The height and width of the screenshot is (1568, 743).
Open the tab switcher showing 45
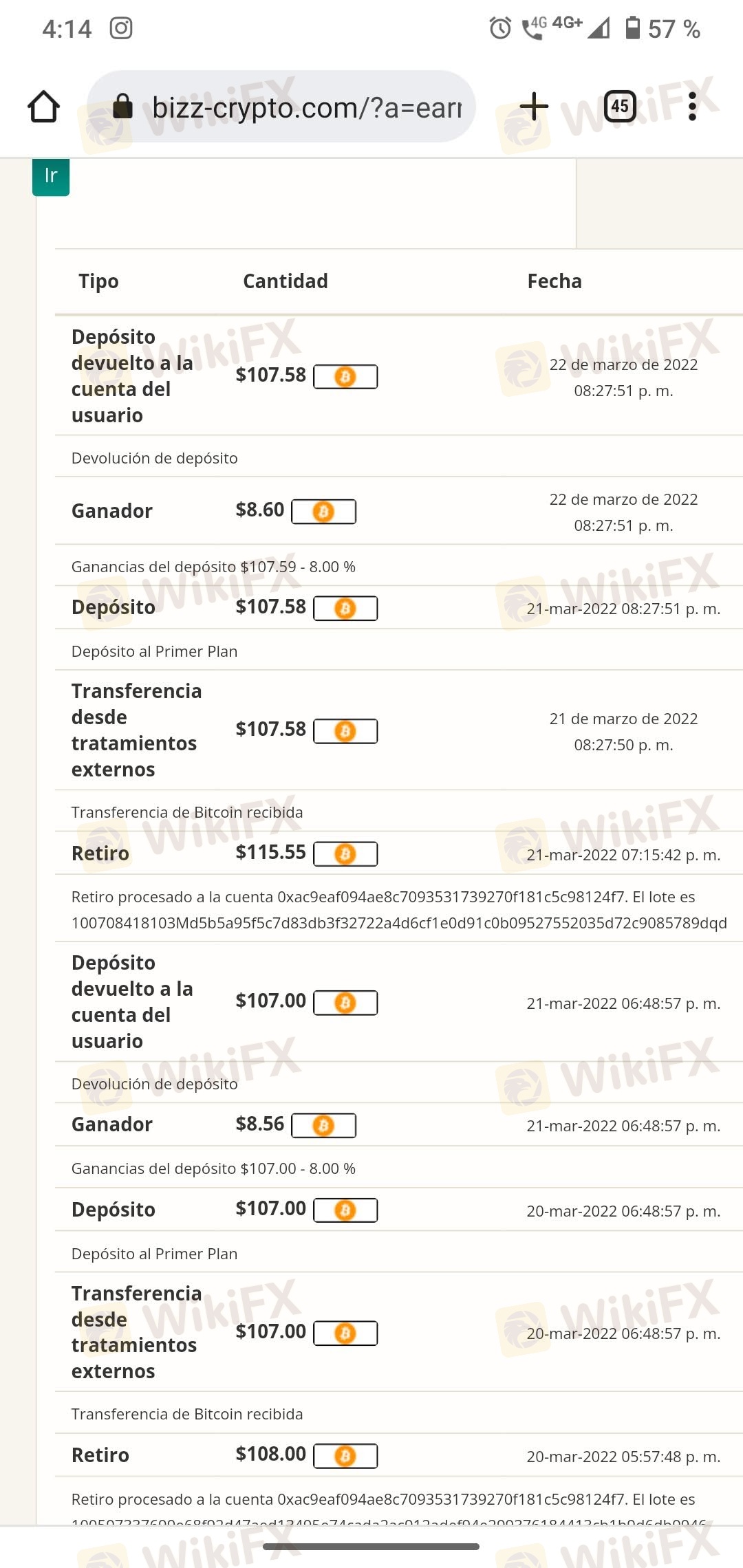point(620,107)
